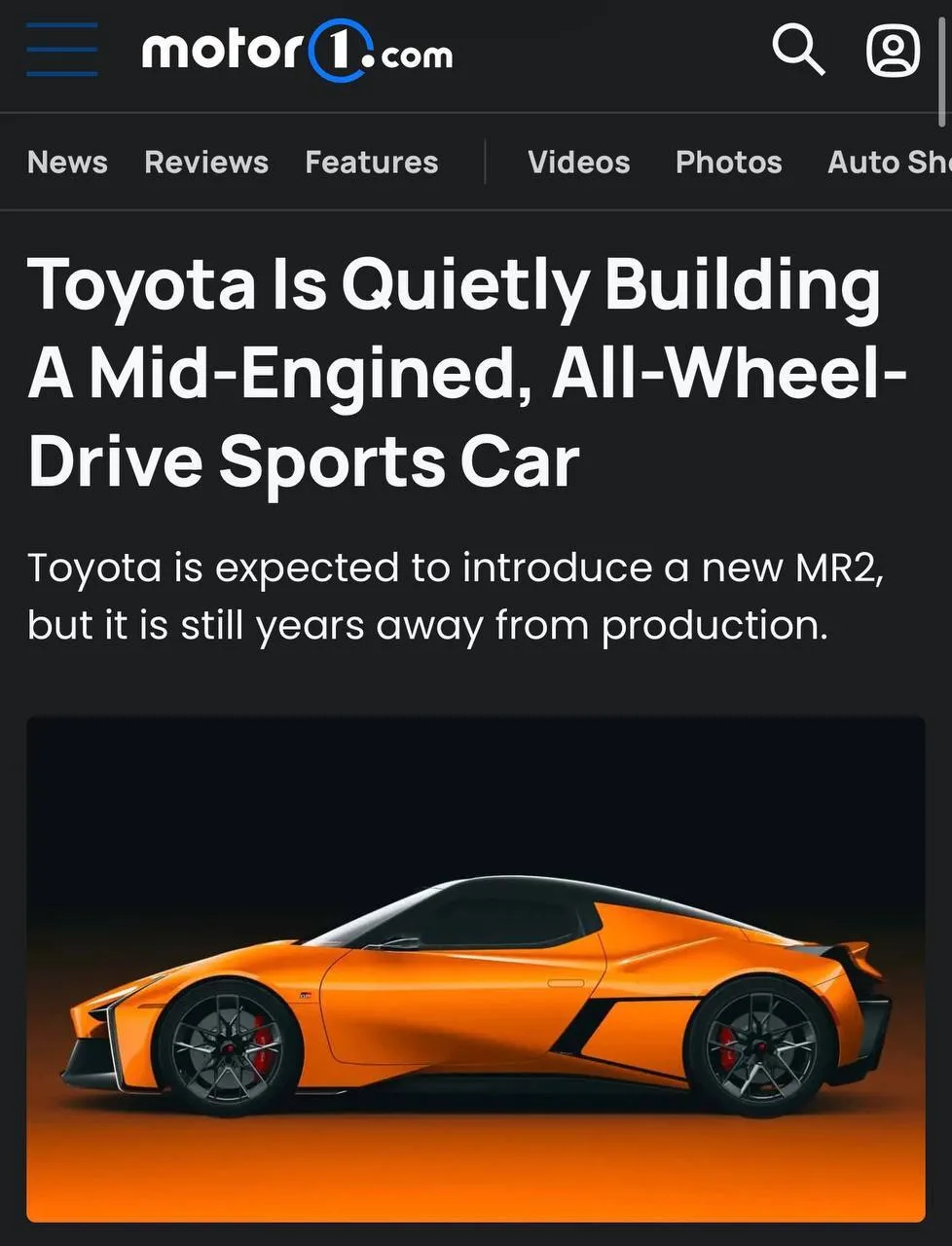Tap the motor1.com logo to go home

[297, 51]
